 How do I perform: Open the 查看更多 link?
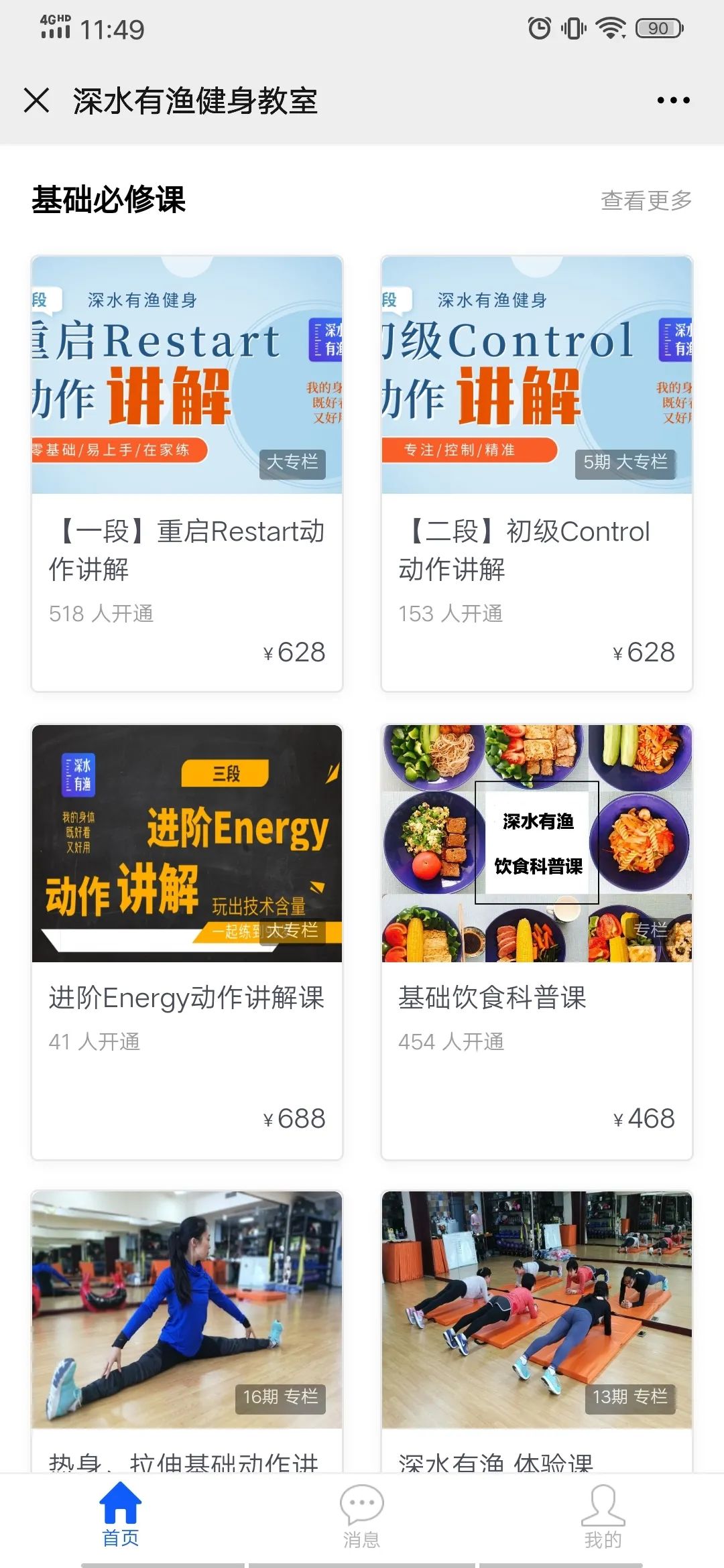pos(646,199)
